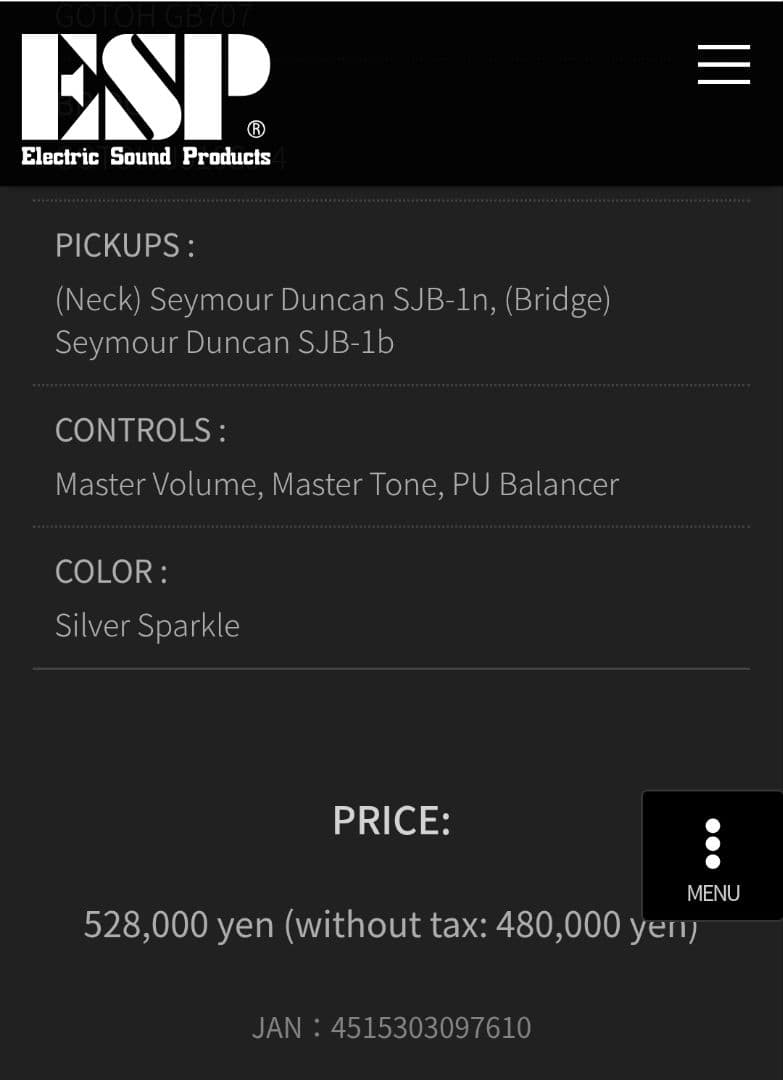Click the PRICE heading

tap(391, 820)
